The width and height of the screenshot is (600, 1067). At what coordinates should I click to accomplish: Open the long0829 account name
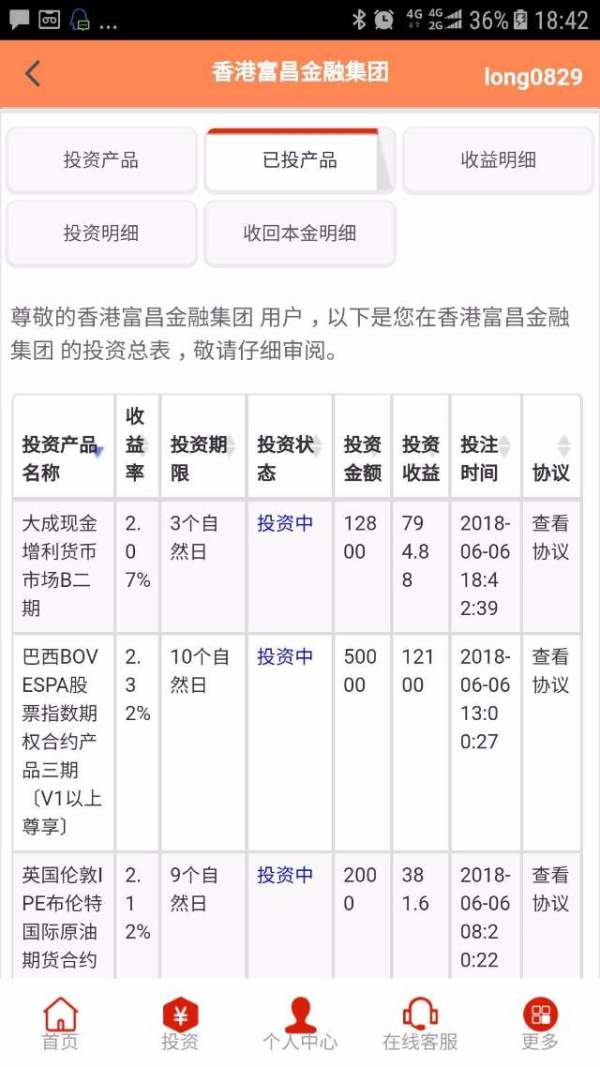tap(532, 77)
